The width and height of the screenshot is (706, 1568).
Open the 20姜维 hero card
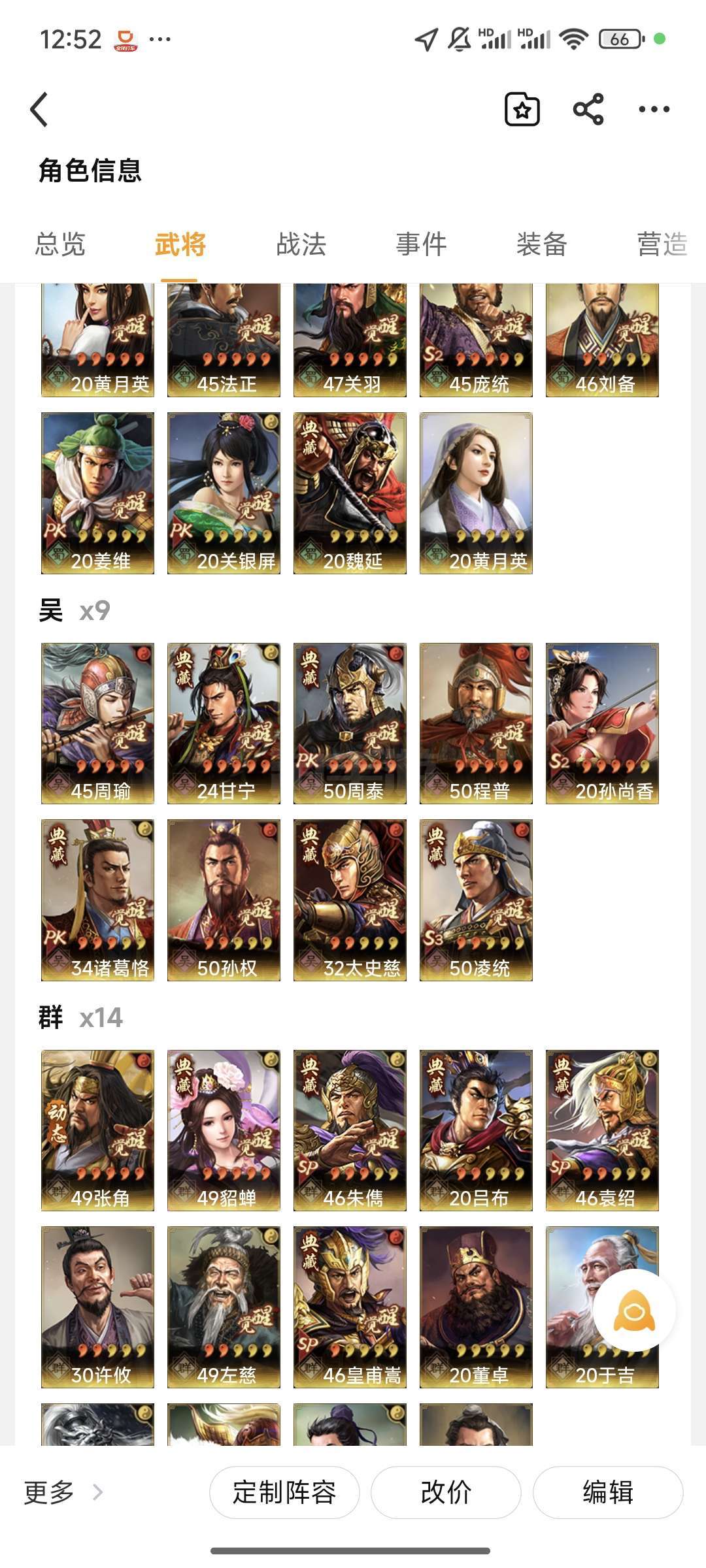point(97,493)
